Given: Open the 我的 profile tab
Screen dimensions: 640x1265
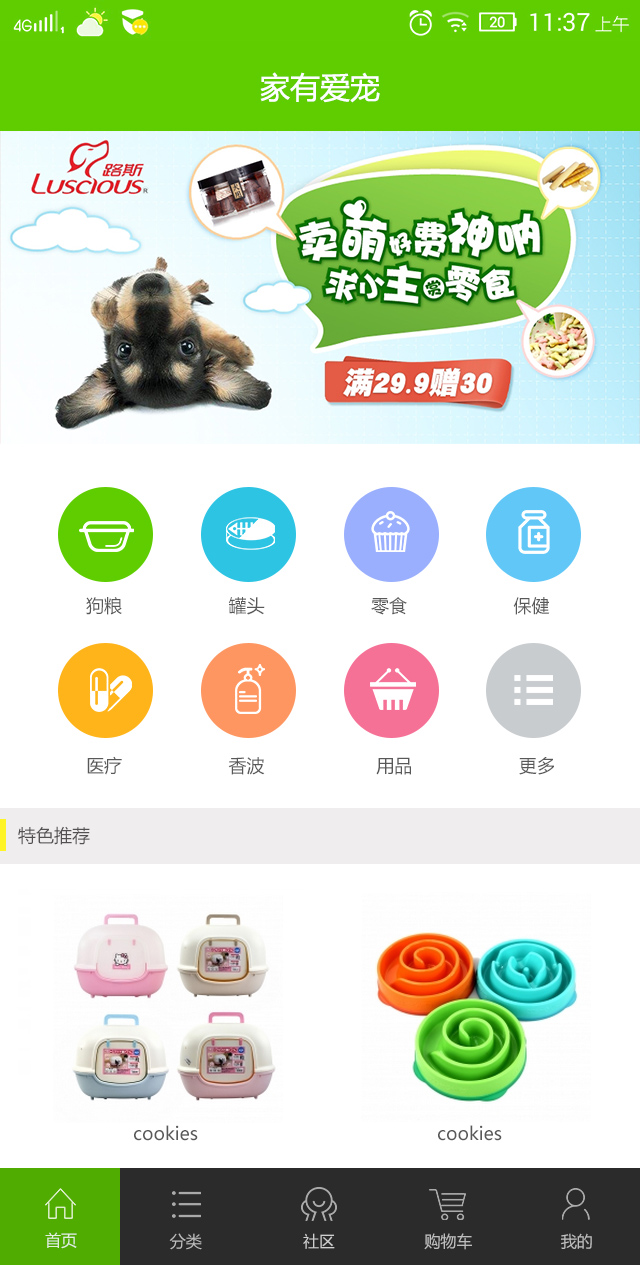Looking at the screenshot, I should coord(576,1217).
